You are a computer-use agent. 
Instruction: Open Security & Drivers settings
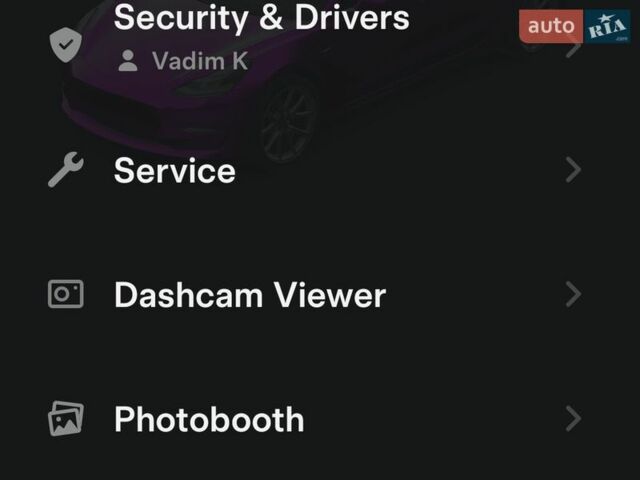pos(261,18)
